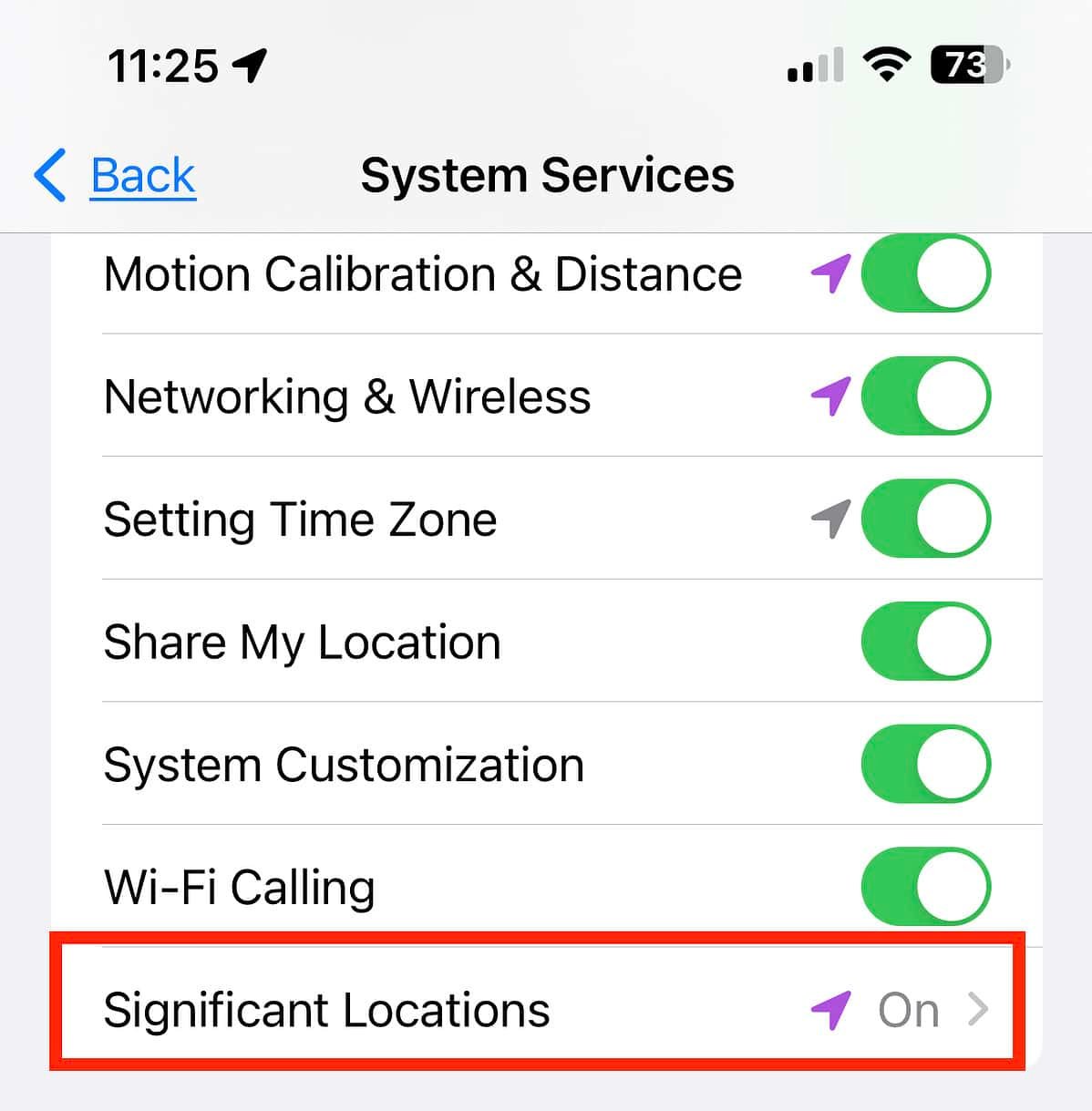Go back to the previous settings page
Screen dimensions: 1092x1111
coord(117,175)
